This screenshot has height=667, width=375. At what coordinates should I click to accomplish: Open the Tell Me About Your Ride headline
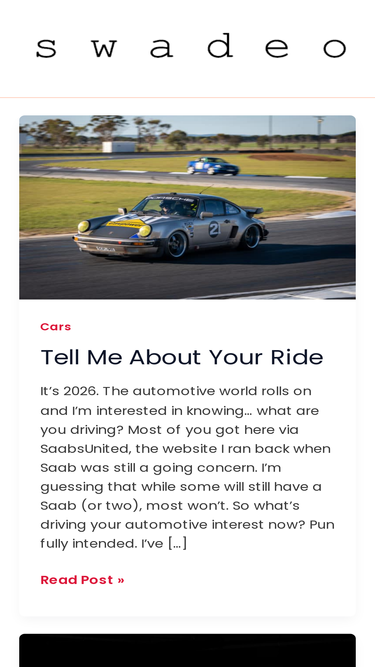(182, 357)
